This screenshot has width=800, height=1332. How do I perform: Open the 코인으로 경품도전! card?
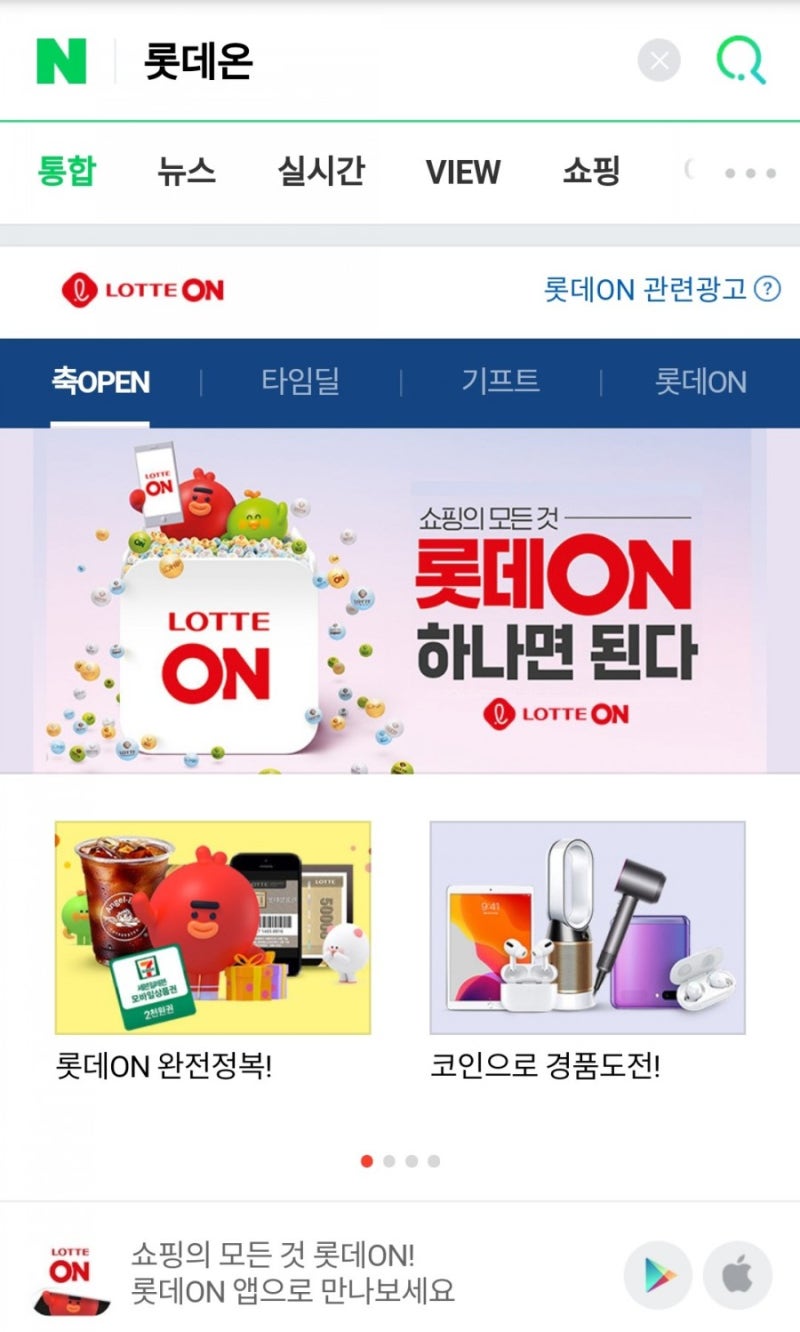[588, 951]
